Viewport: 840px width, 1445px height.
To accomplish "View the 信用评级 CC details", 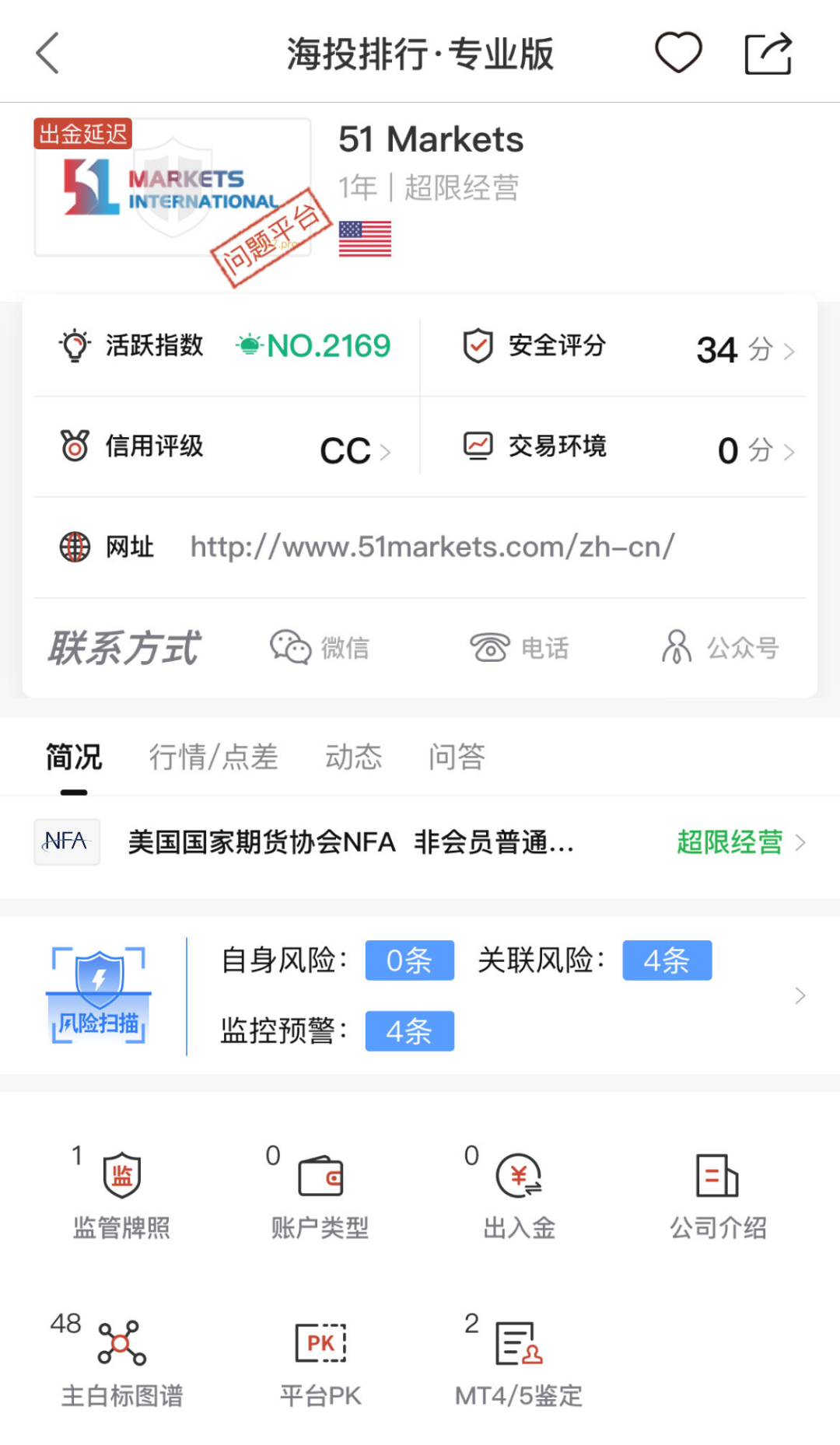I will pyautogui.click(x=226, y=449).
